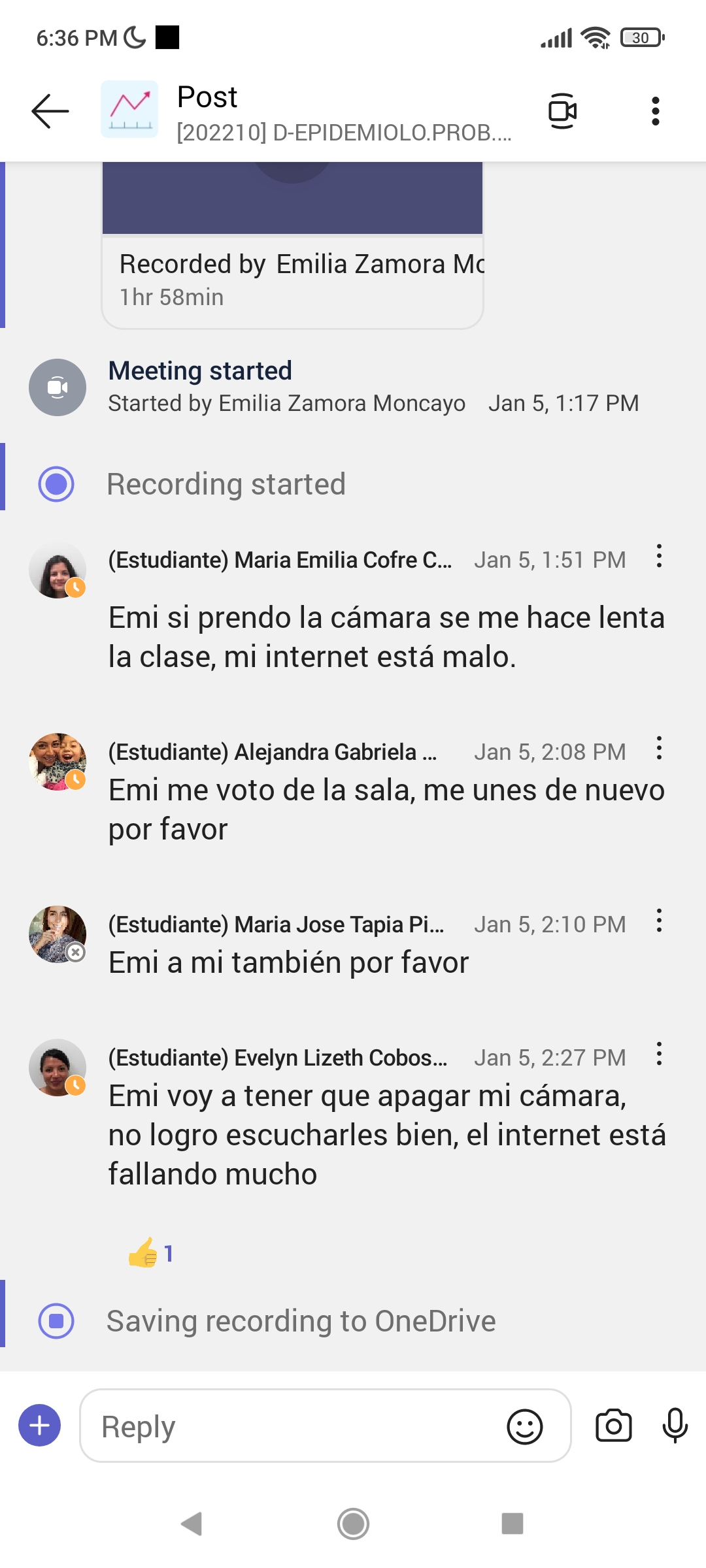View Maria Emilia Cofre's profile picture

58,570
